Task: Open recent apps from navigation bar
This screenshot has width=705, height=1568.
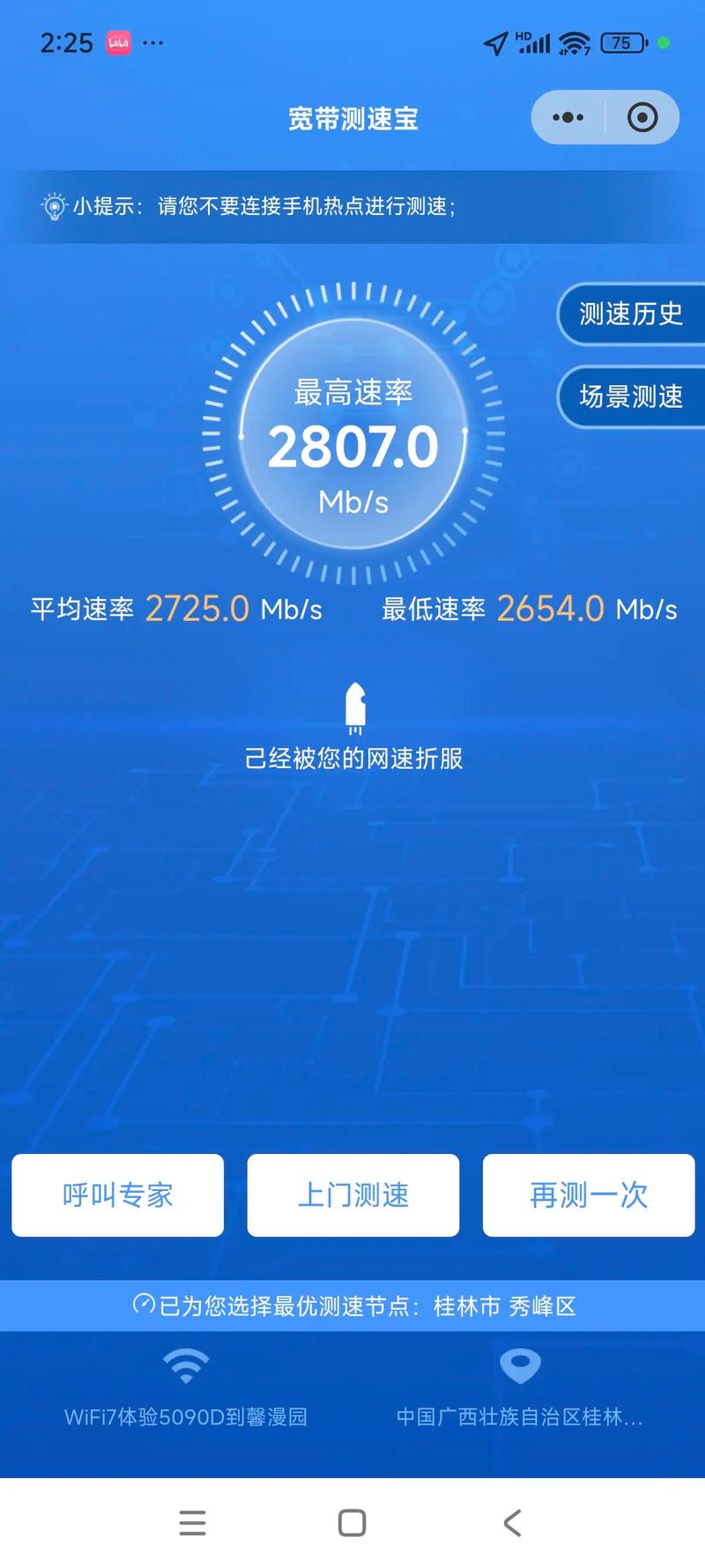Action: (192, 1523)
